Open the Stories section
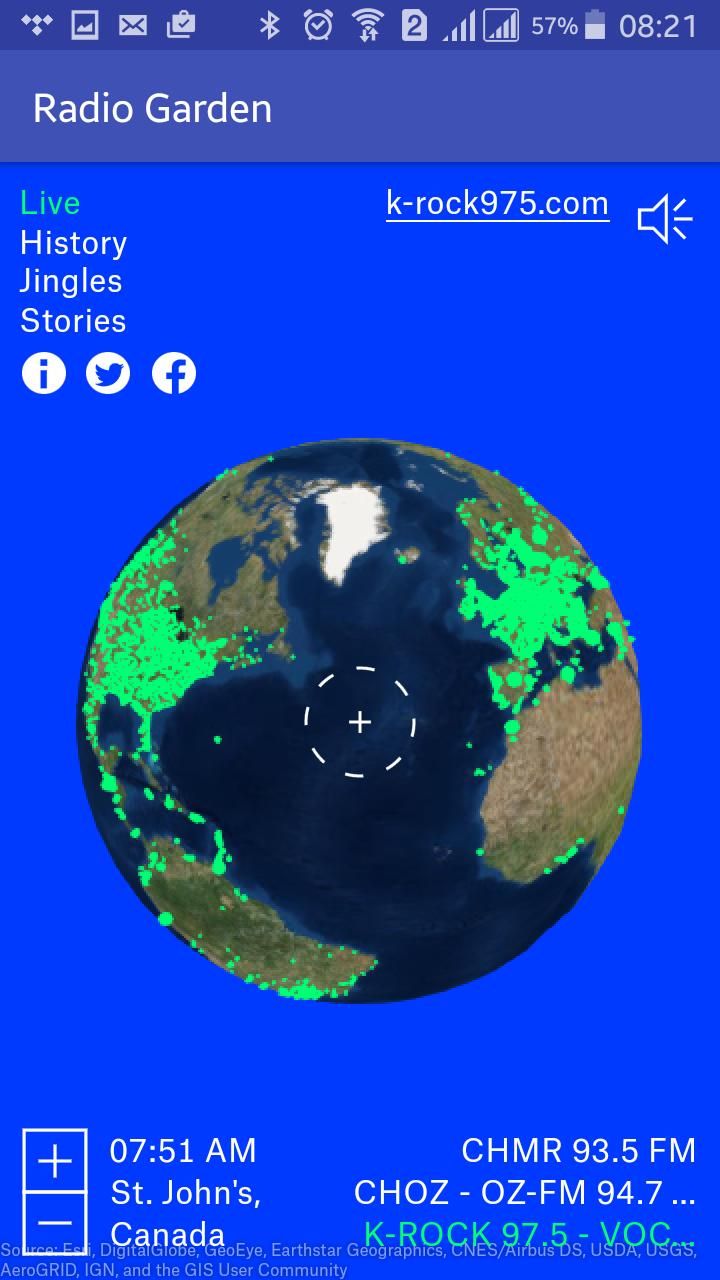Viewport: 720px width, 1280px height. 73,321
